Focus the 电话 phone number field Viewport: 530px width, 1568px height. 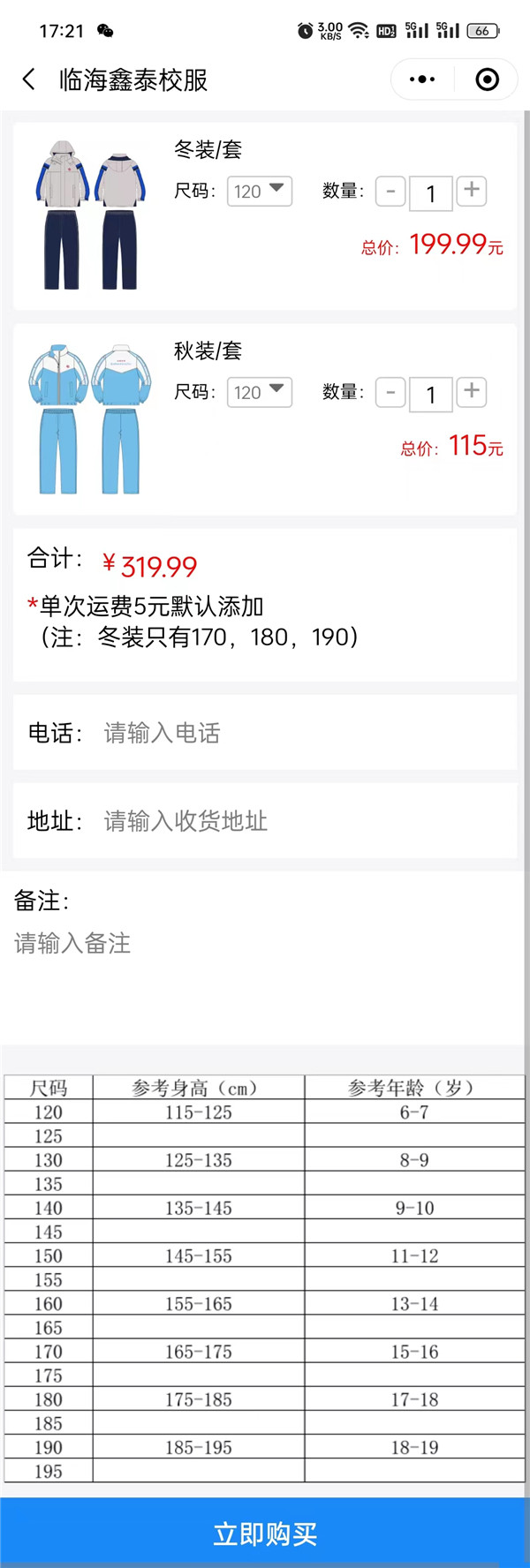300,733
